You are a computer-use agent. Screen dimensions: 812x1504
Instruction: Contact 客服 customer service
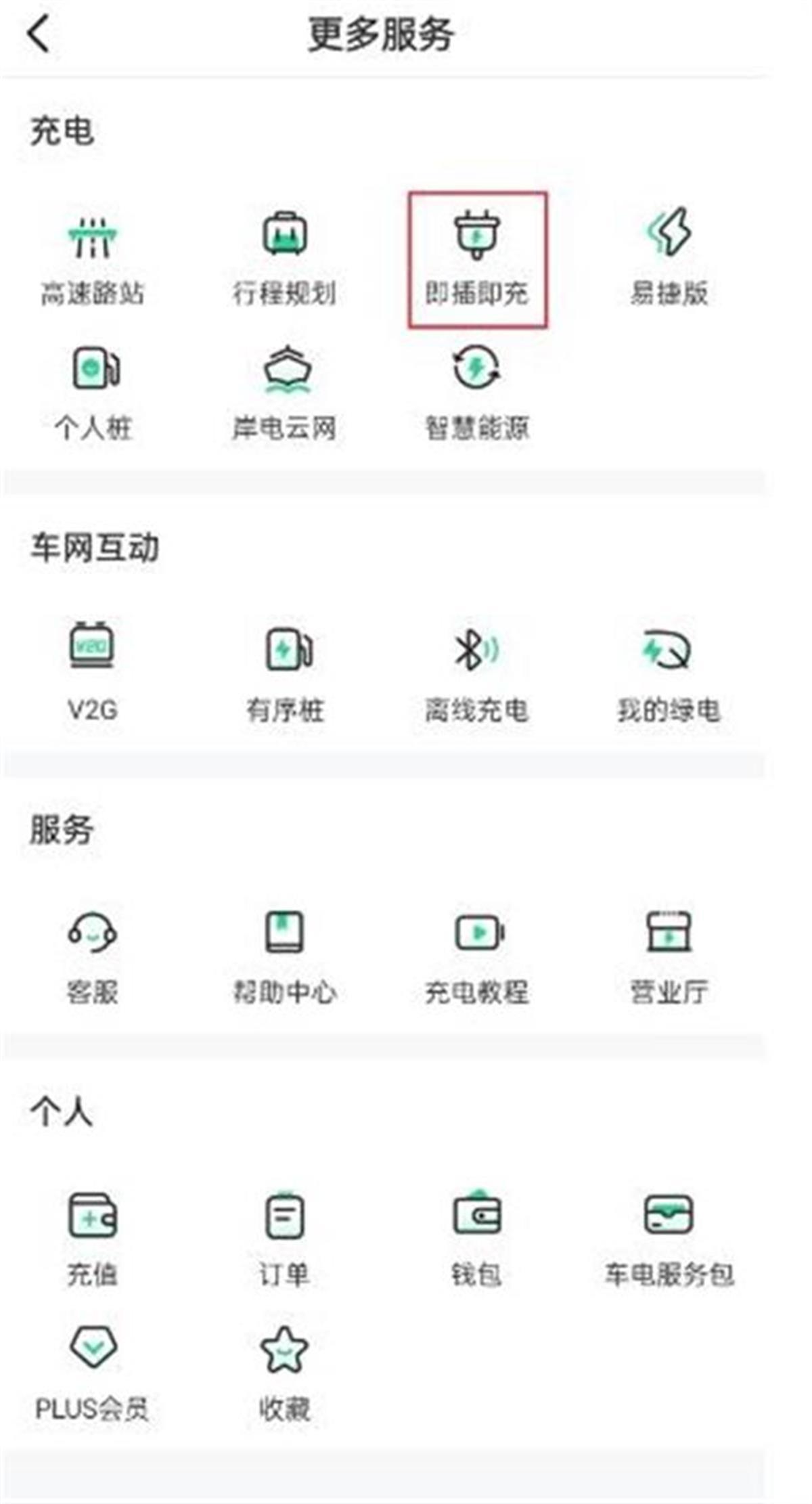click(93, 956)
